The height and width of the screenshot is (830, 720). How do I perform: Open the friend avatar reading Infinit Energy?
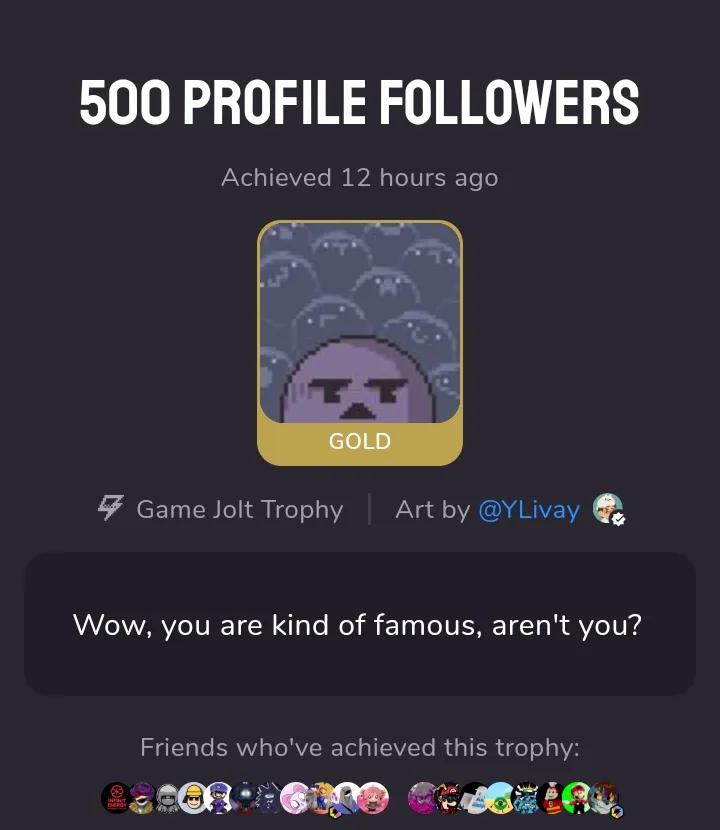[116, 797]
